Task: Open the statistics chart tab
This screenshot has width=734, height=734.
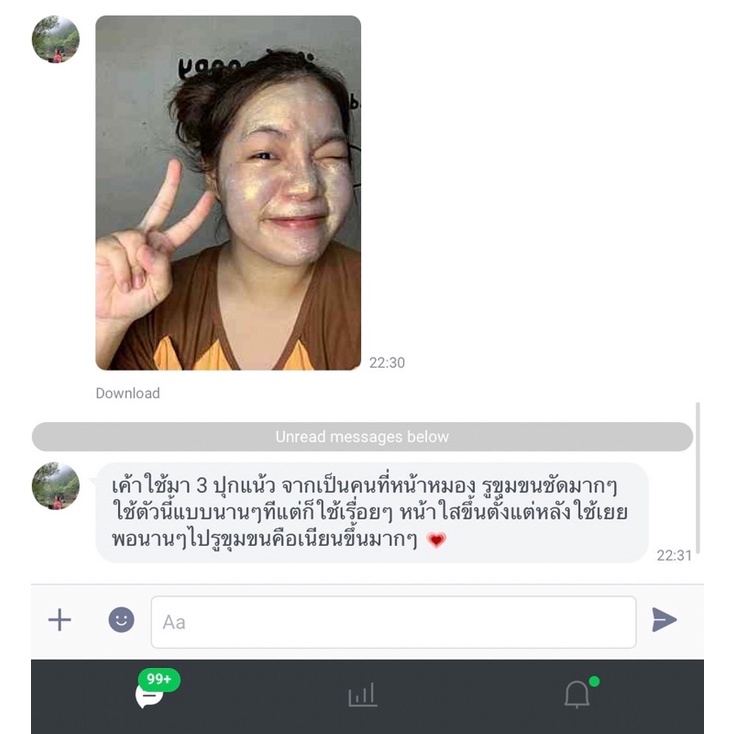Action: [362, 696]
